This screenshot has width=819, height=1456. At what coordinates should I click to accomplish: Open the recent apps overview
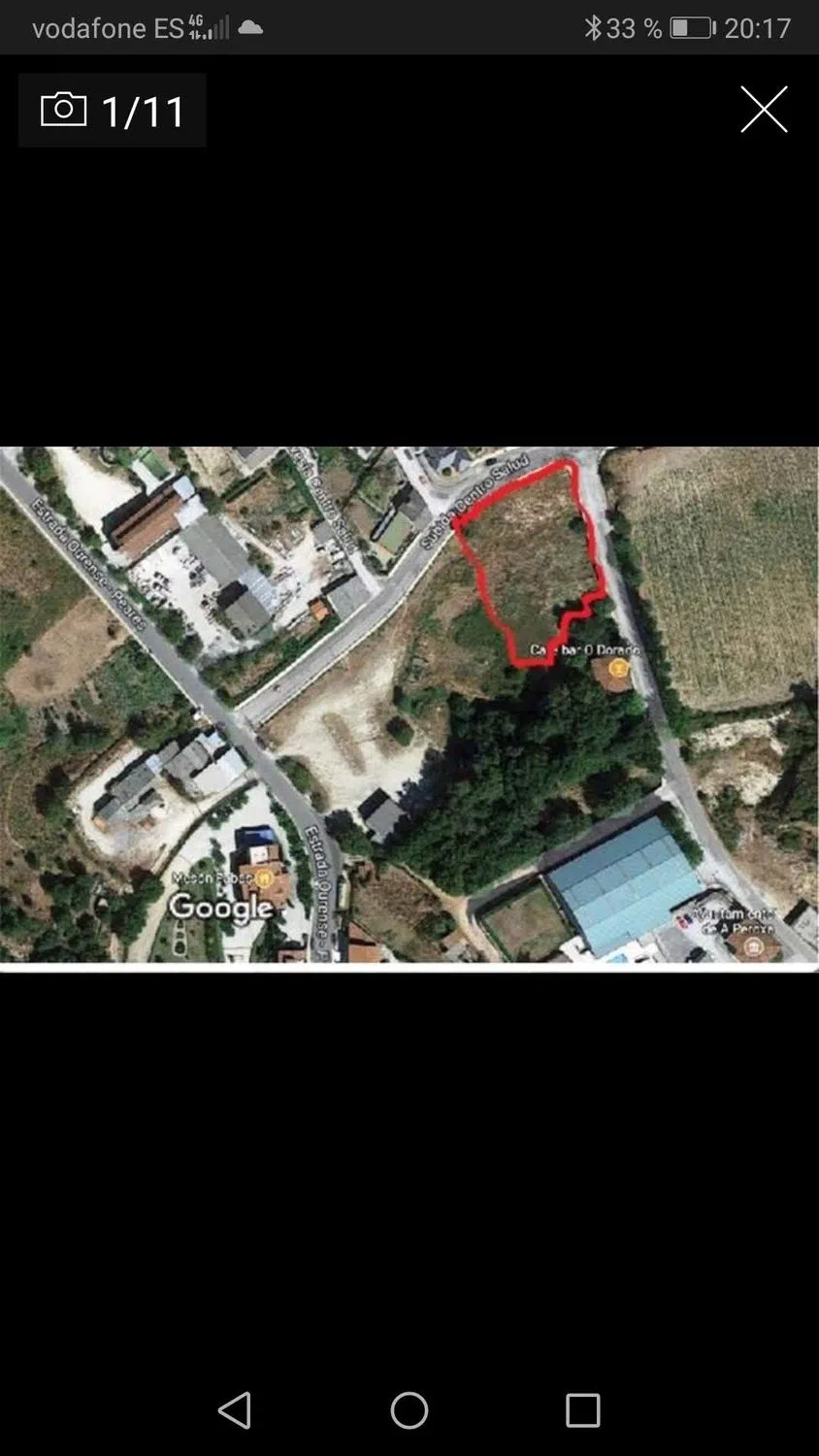(x=582, y=1409)
